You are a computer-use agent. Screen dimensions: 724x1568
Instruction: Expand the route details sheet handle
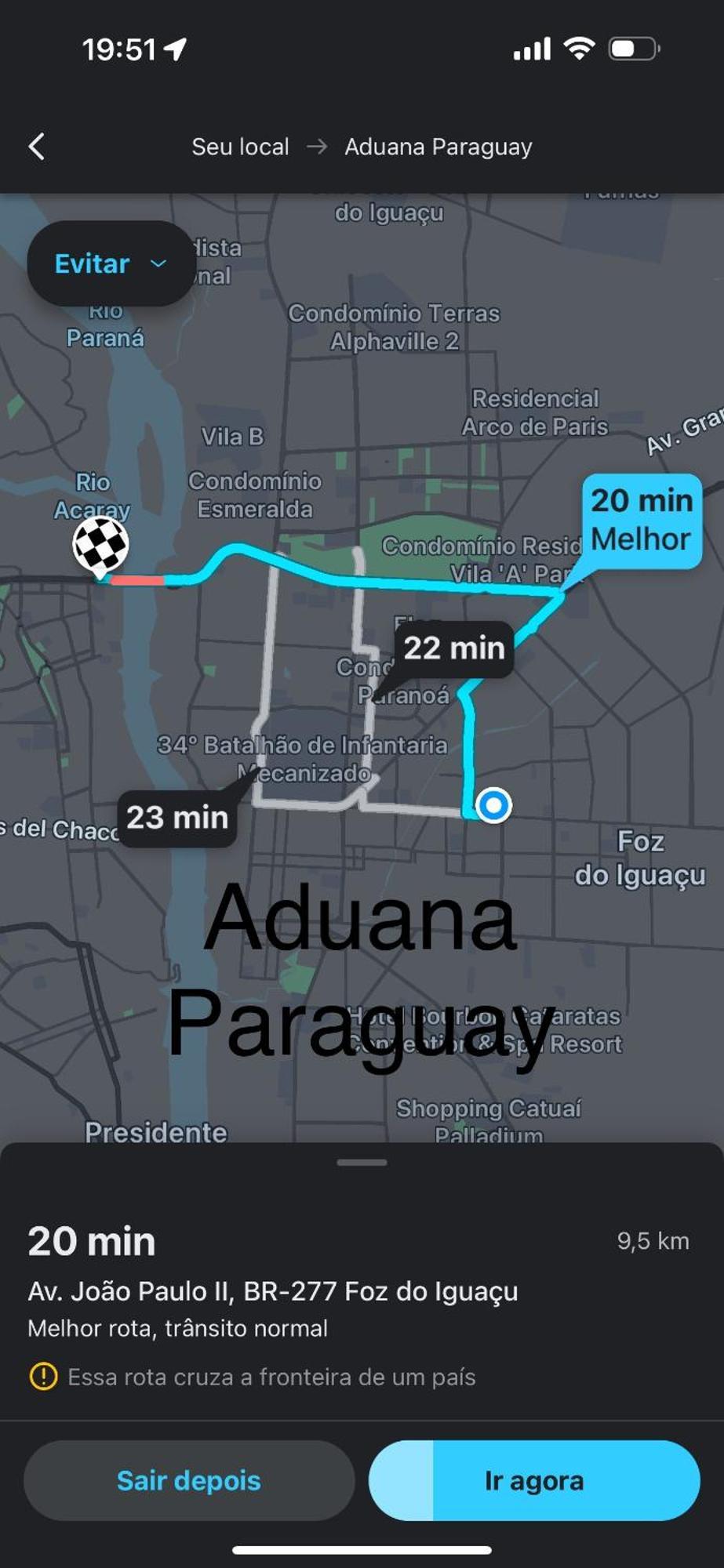coord(362,1162)
